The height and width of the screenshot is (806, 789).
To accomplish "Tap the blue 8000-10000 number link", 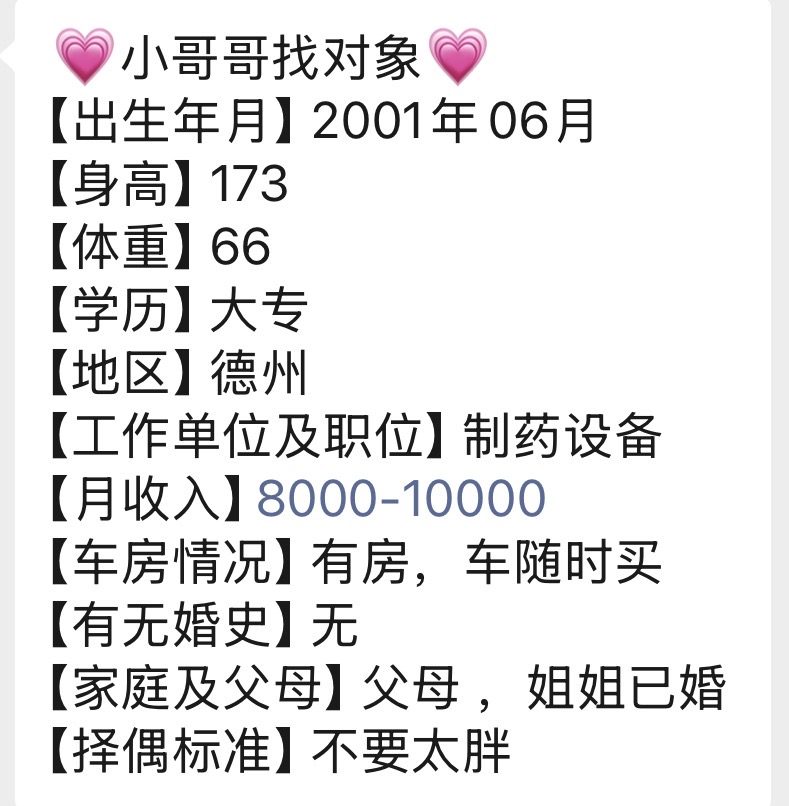I will (x=400, y=498).
